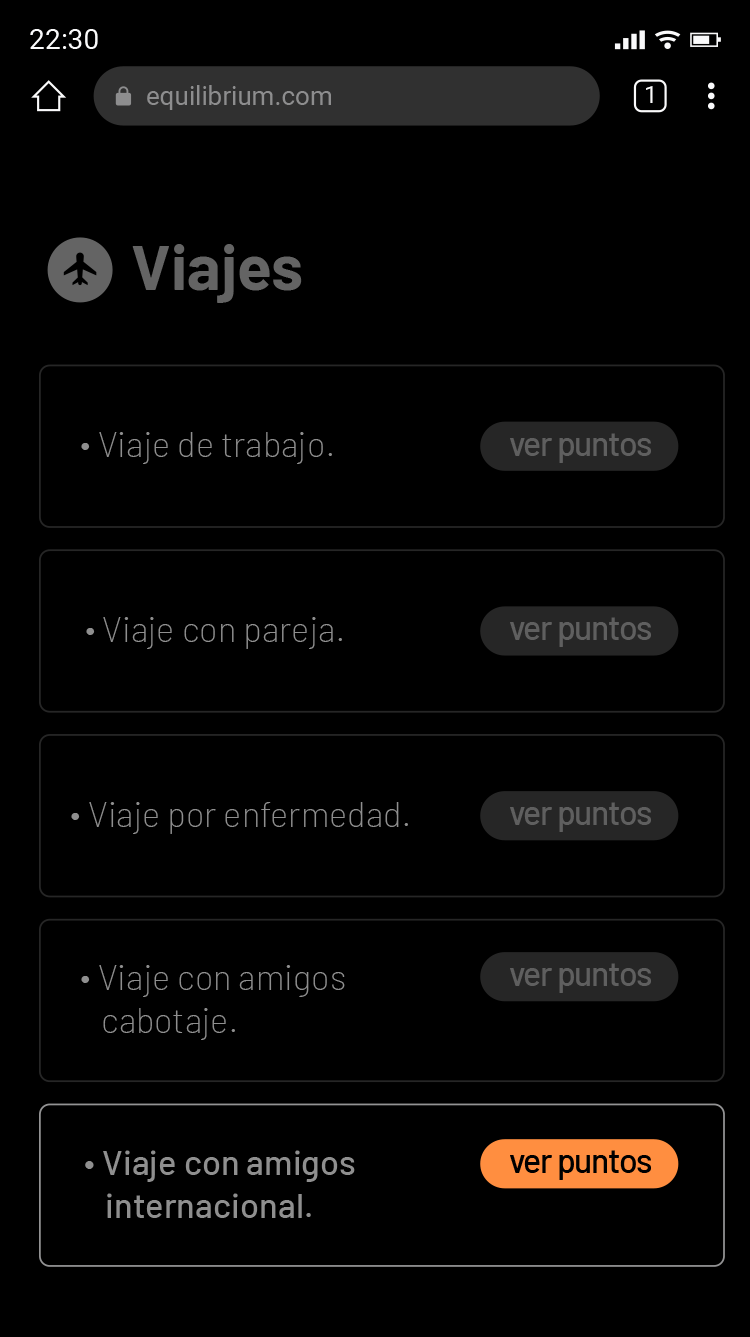Show points for Viaje con amigos cabotaje
Viewport: 750px width, 1337px height.
point(579,976)
